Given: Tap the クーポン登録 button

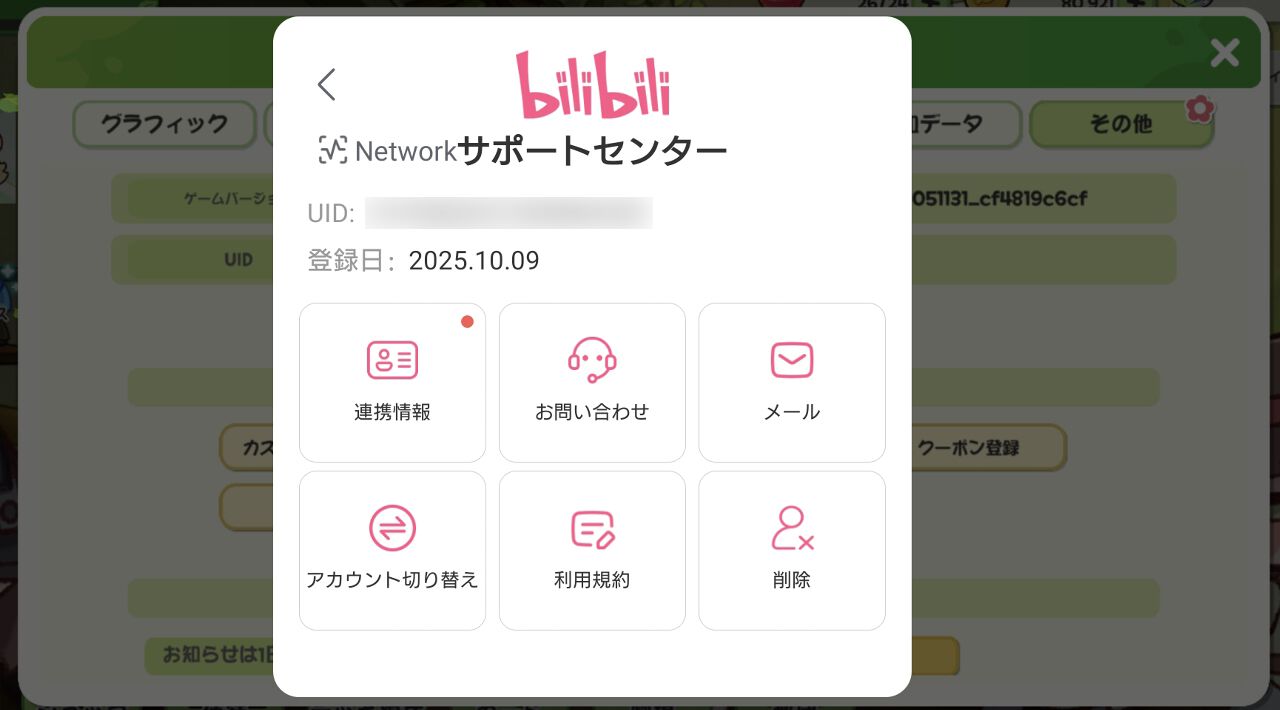Looking at the screenshot, I should coord(985,447).
